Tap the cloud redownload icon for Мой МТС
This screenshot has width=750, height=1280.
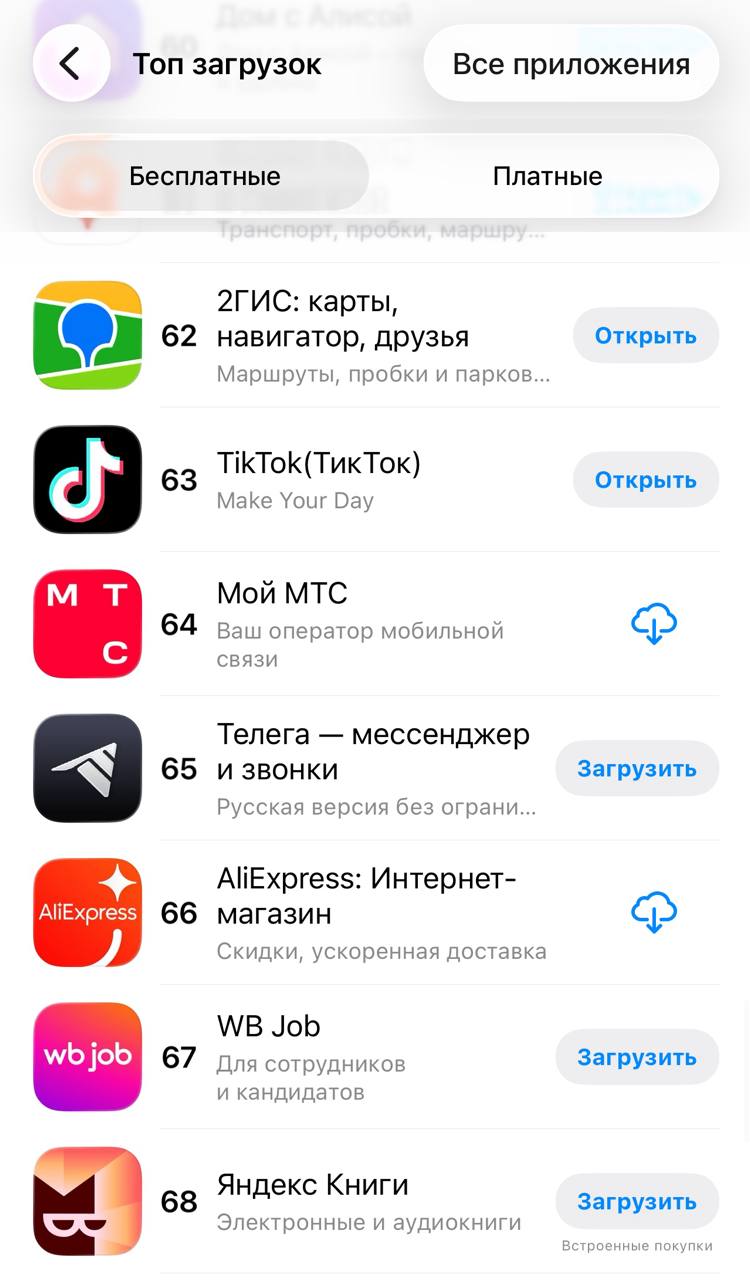point(654,623)
